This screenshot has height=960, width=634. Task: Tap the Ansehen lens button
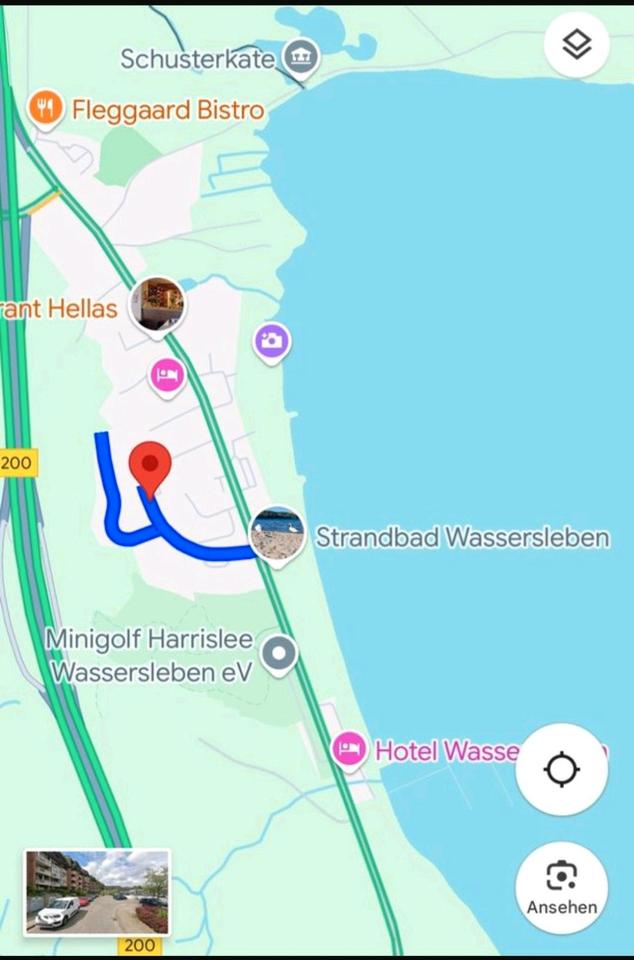point(562,887)
